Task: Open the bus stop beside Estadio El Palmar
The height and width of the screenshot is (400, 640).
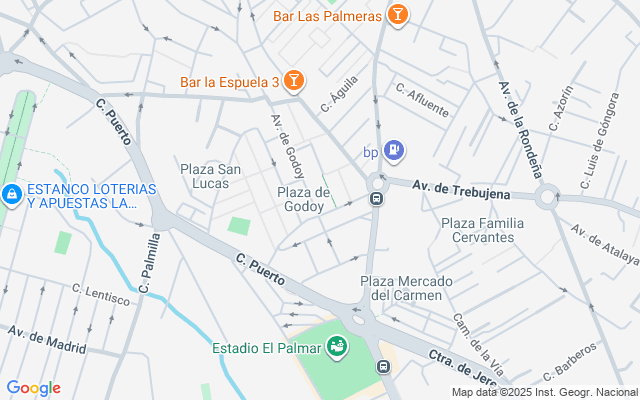Action: [383, 367]
